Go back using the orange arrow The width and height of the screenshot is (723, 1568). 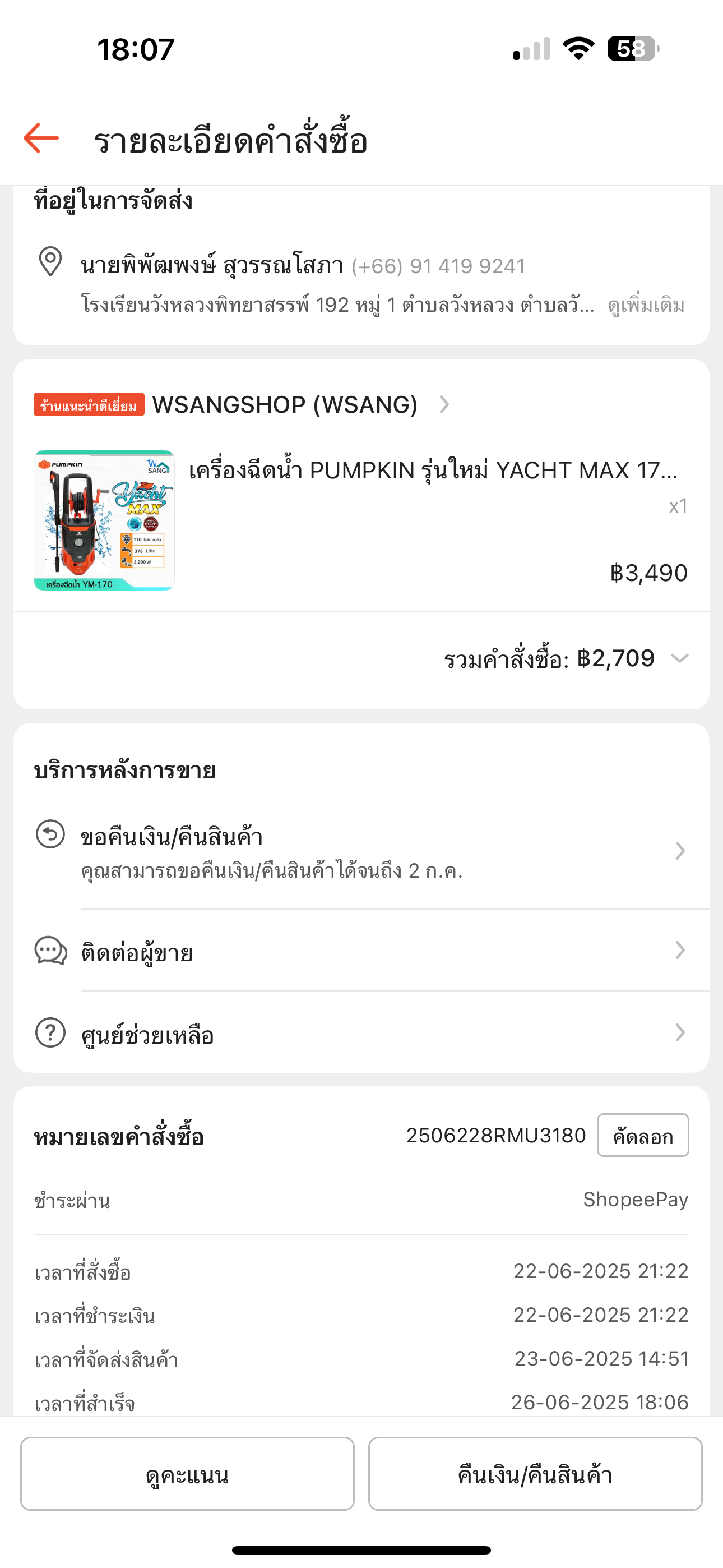tap(41, 138)
